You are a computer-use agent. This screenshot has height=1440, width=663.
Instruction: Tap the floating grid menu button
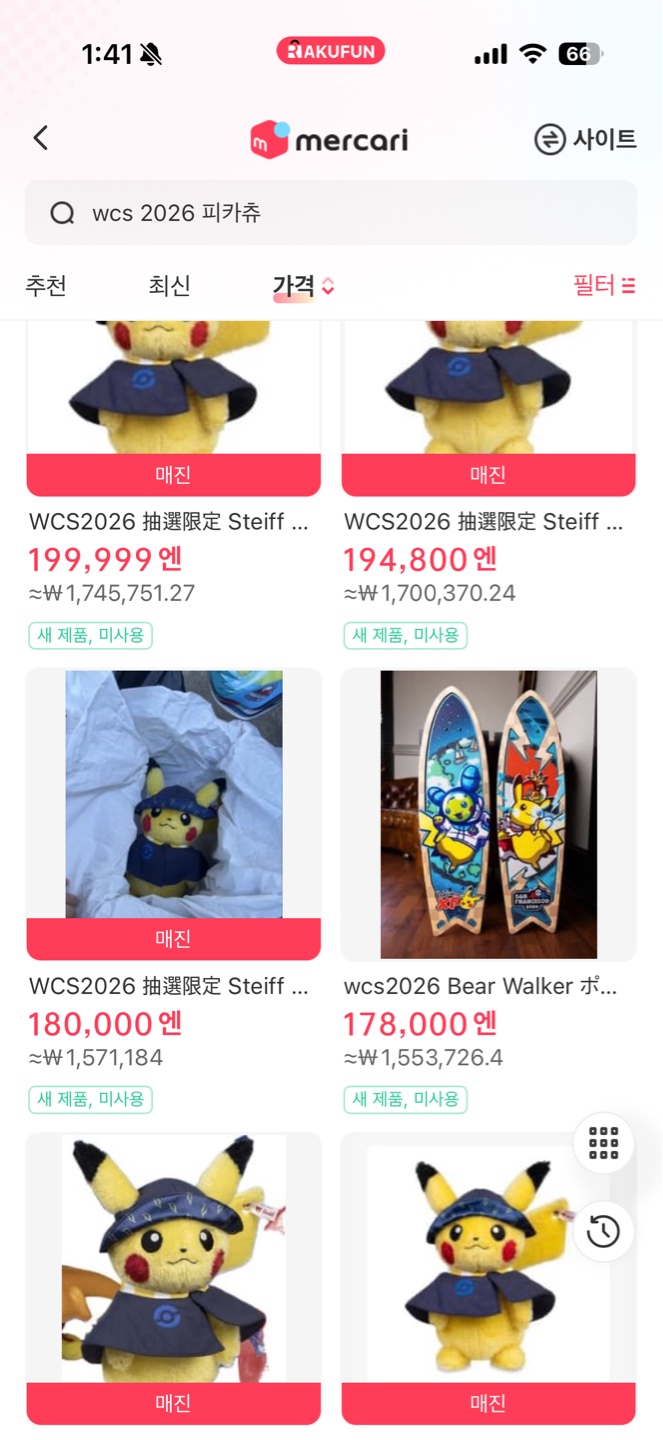(604, 1142)
